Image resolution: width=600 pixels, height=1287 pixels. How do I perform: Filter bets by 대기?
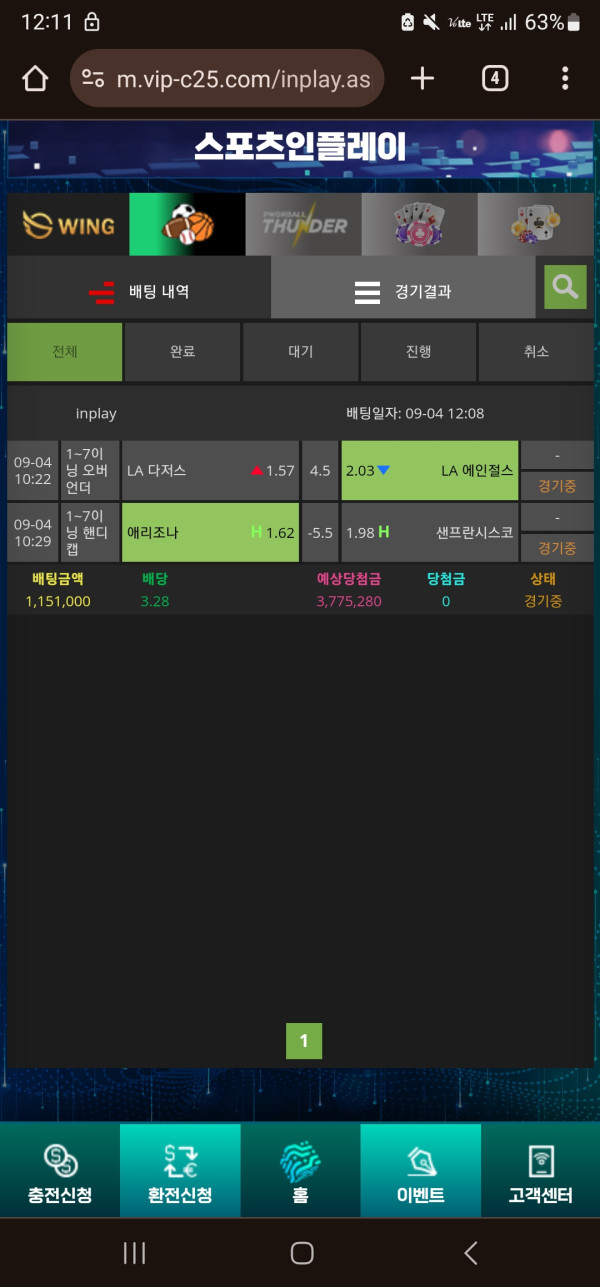pyautogui.click(x=300, y=352)
